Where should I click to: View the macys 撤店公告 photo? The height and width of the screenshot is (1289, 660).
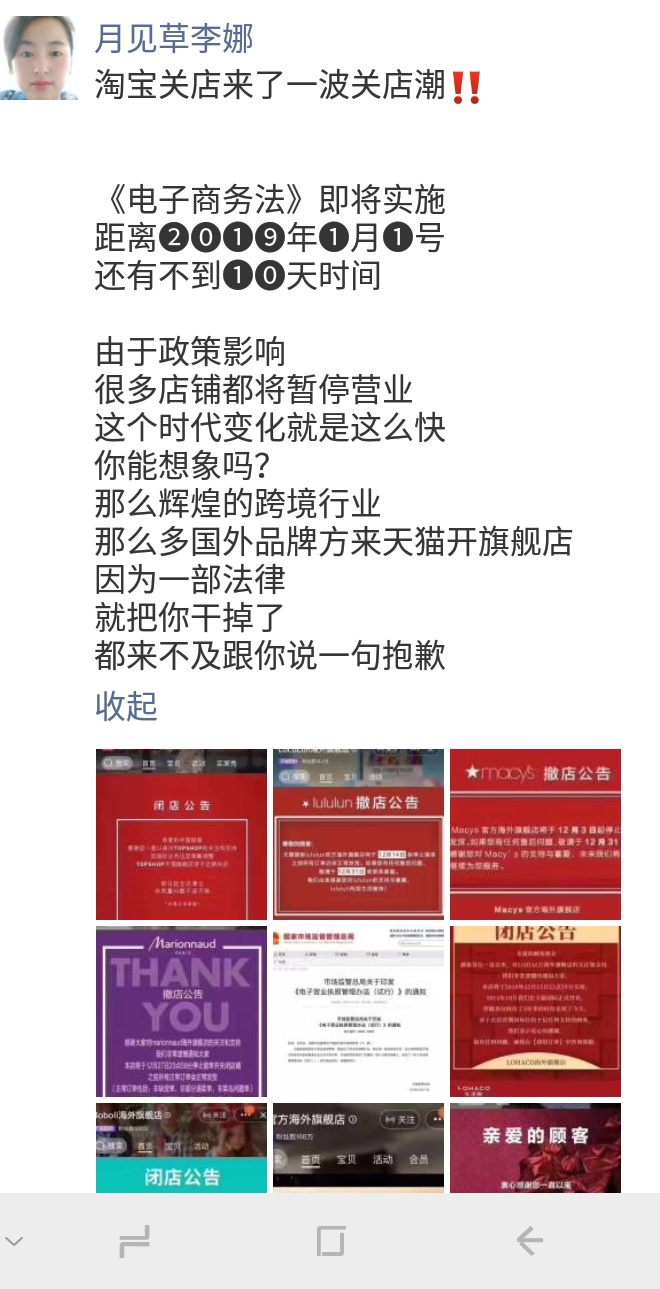pos(535,834)
